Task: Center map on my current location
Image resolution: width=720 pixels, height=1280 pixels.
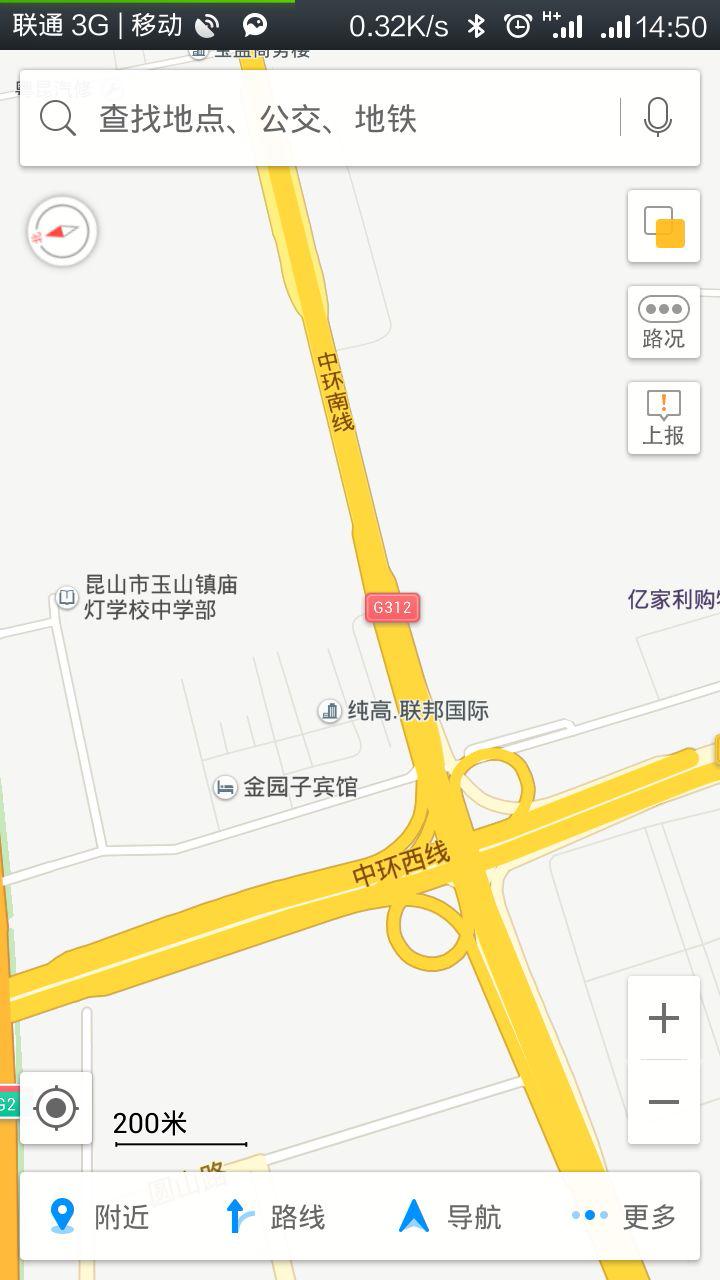Action: pos(56,1108)
